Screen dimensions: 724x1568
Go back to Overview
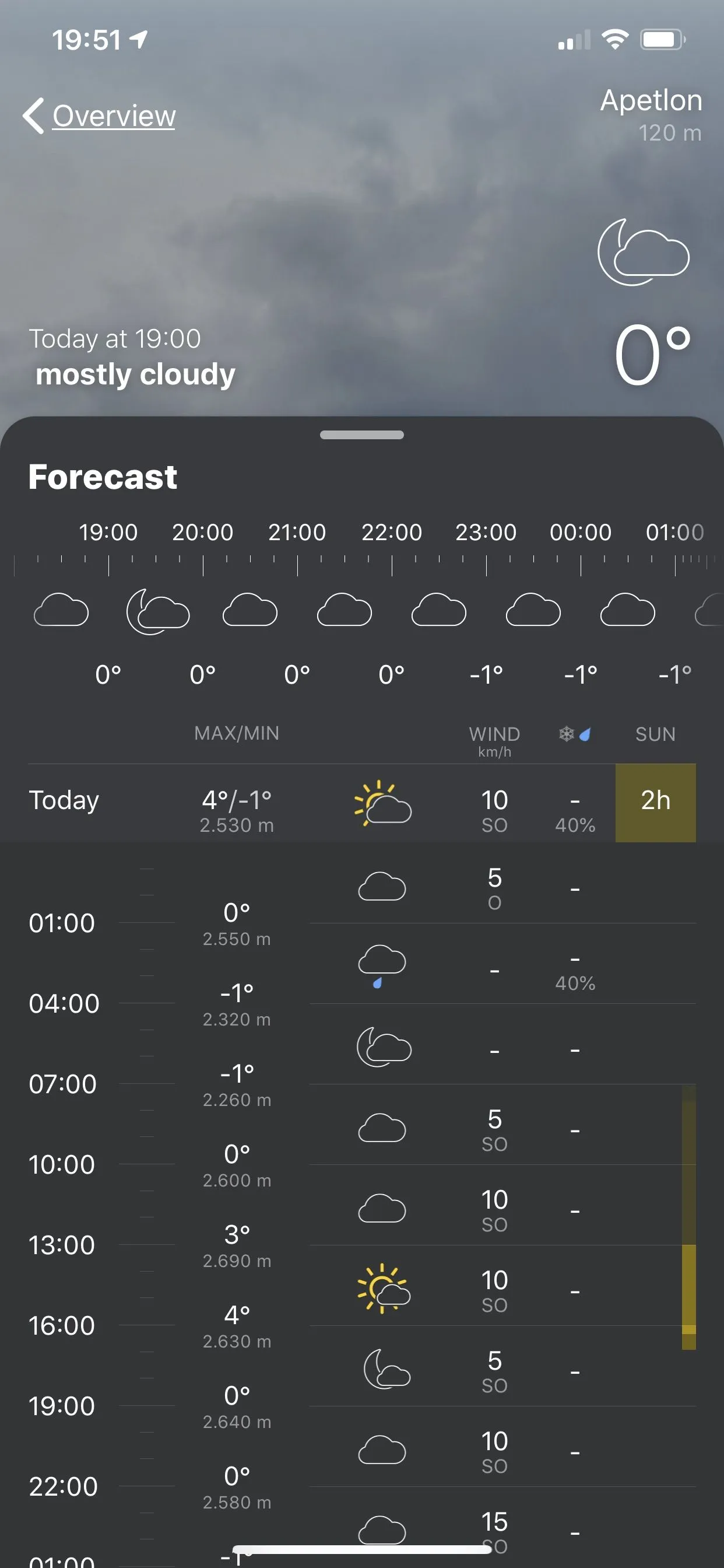point(100,116)
